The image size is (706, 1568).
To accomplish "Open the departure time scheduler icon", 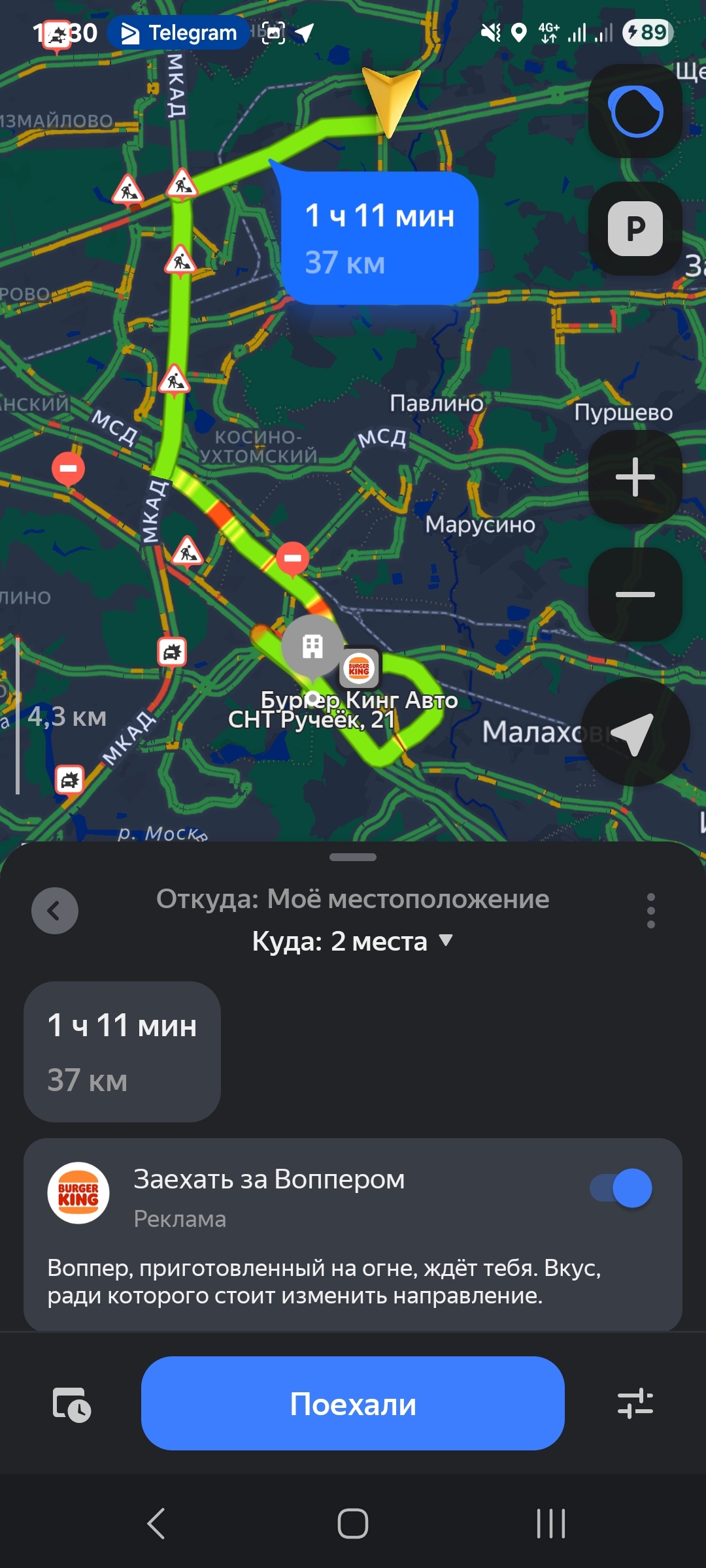I will tap(71, 1404).
